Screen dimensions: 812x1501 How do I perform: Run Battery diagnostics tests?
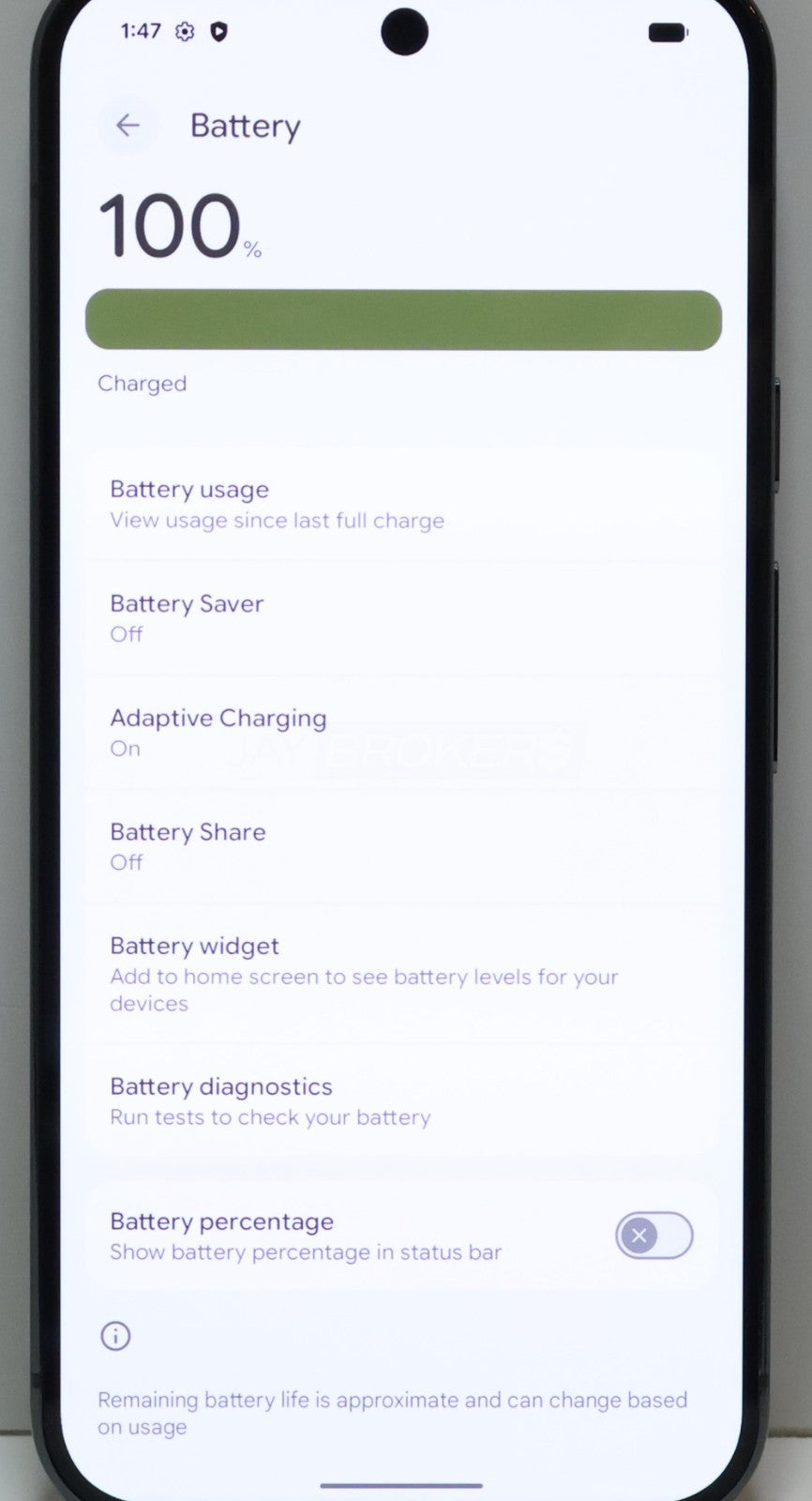click(403, 1101)
